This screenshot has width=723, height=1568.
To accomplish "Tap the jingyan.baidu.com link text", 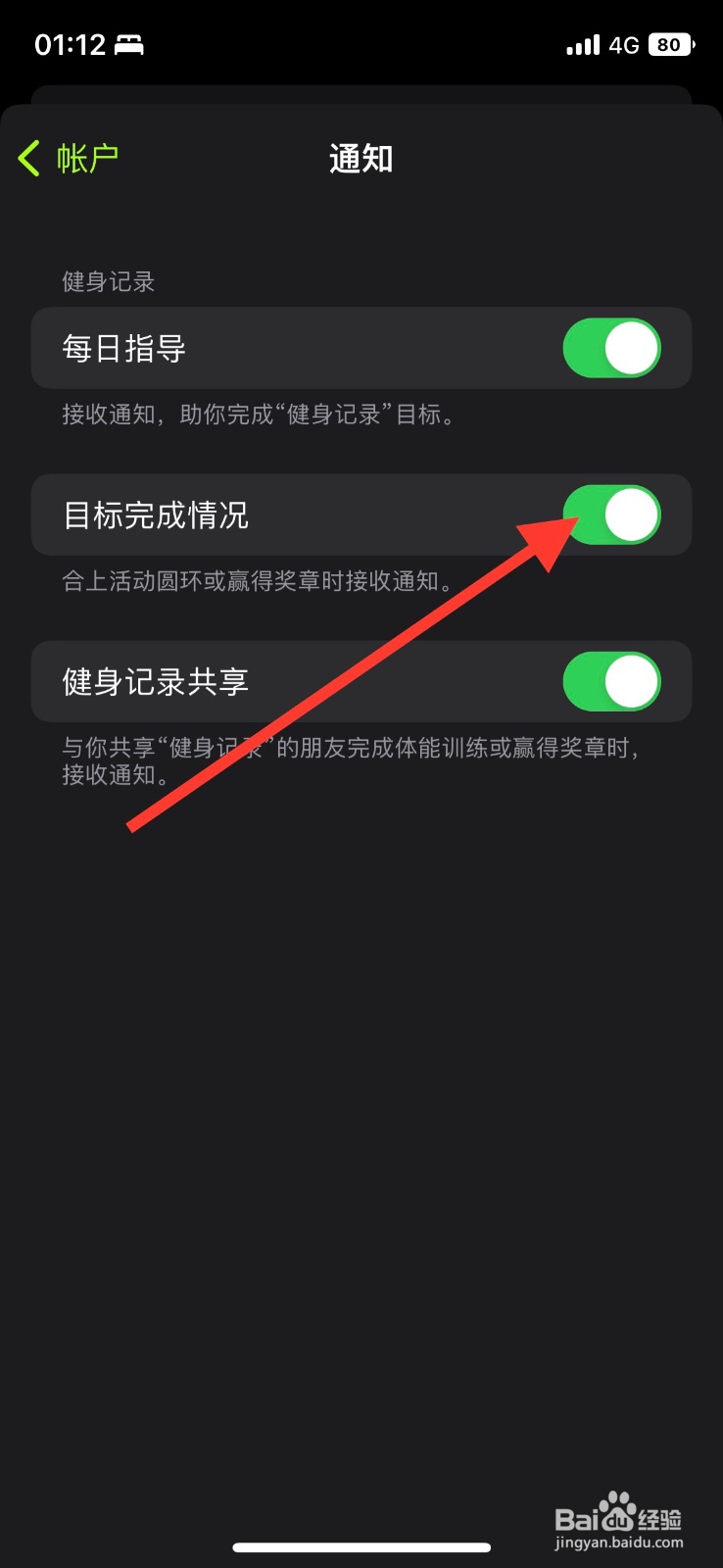I will click(620, 1542).
